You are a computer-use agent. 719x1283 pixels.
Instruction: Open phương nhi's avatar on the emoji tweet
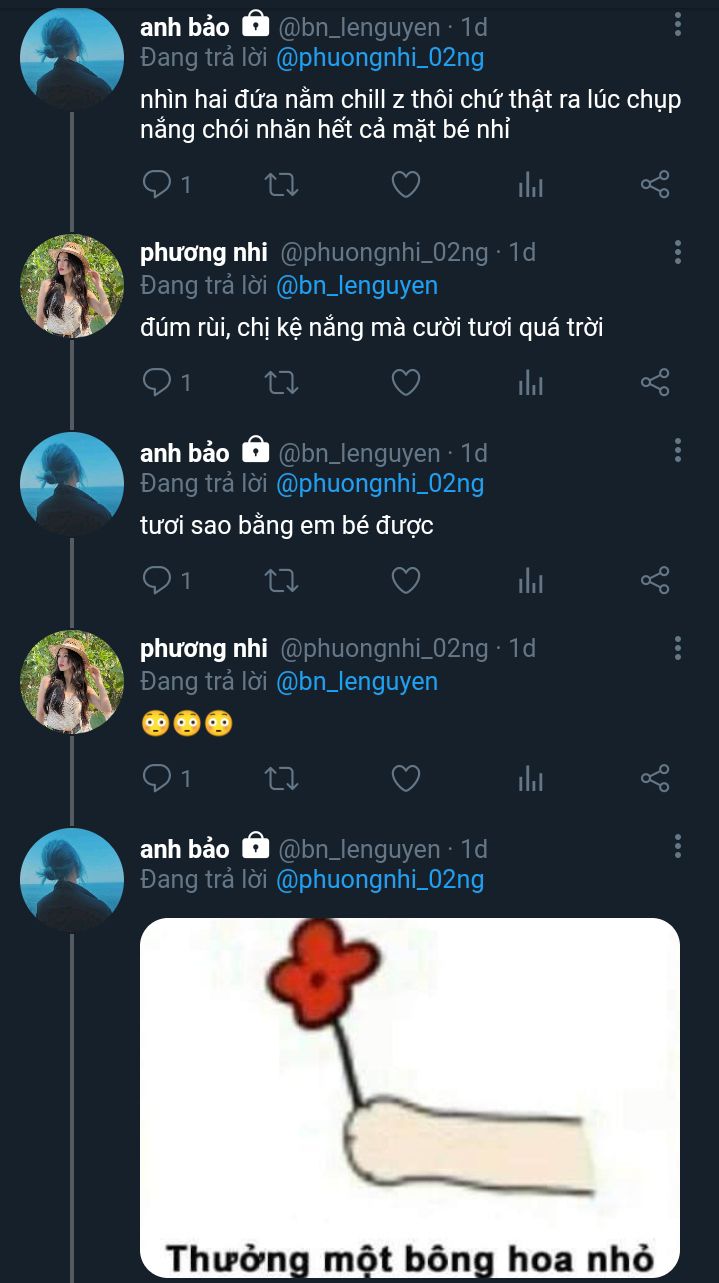pos(72,682)
